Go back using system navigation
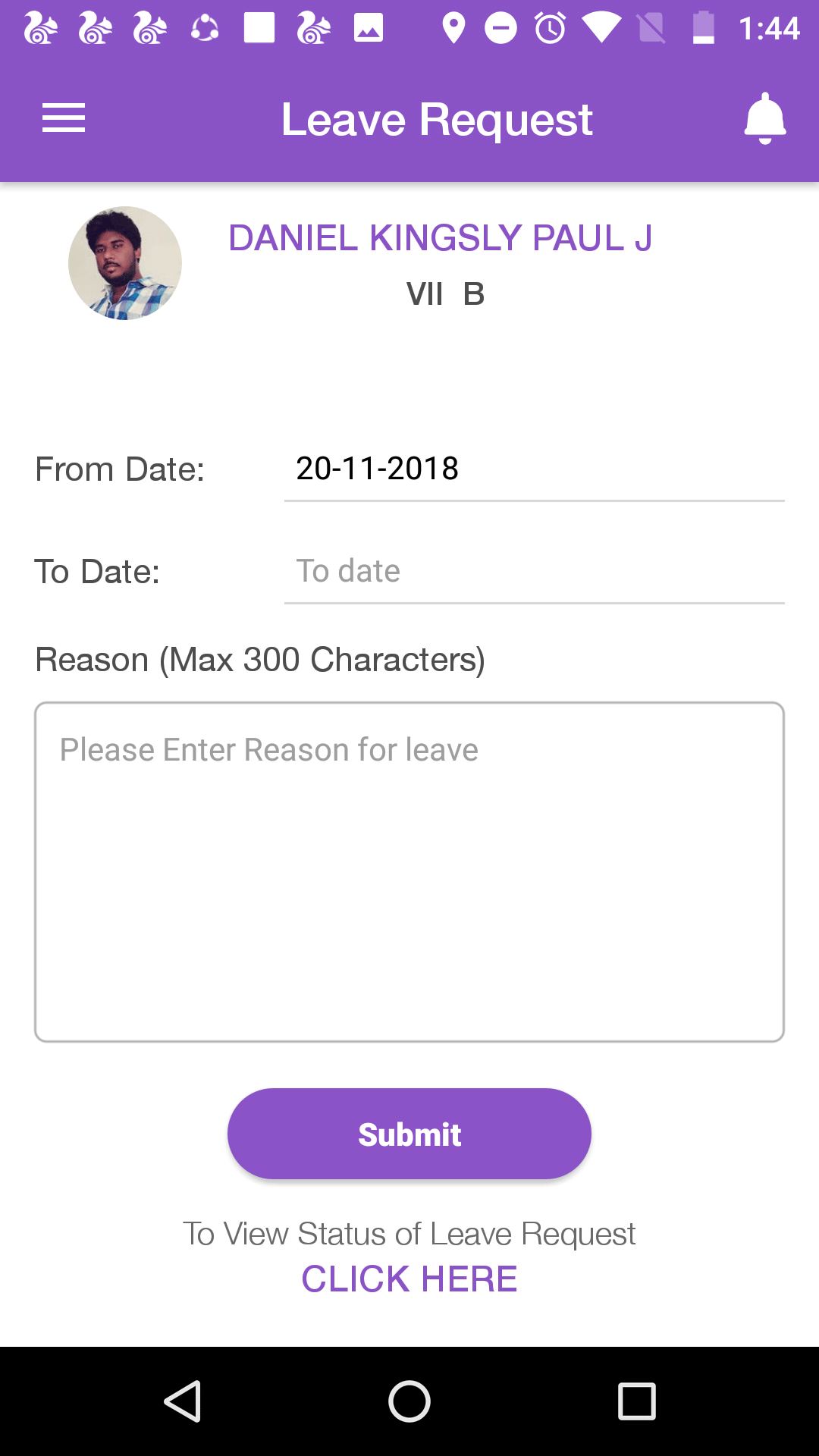Viewport: 819px width, 1456px height. coord(183,1401)
